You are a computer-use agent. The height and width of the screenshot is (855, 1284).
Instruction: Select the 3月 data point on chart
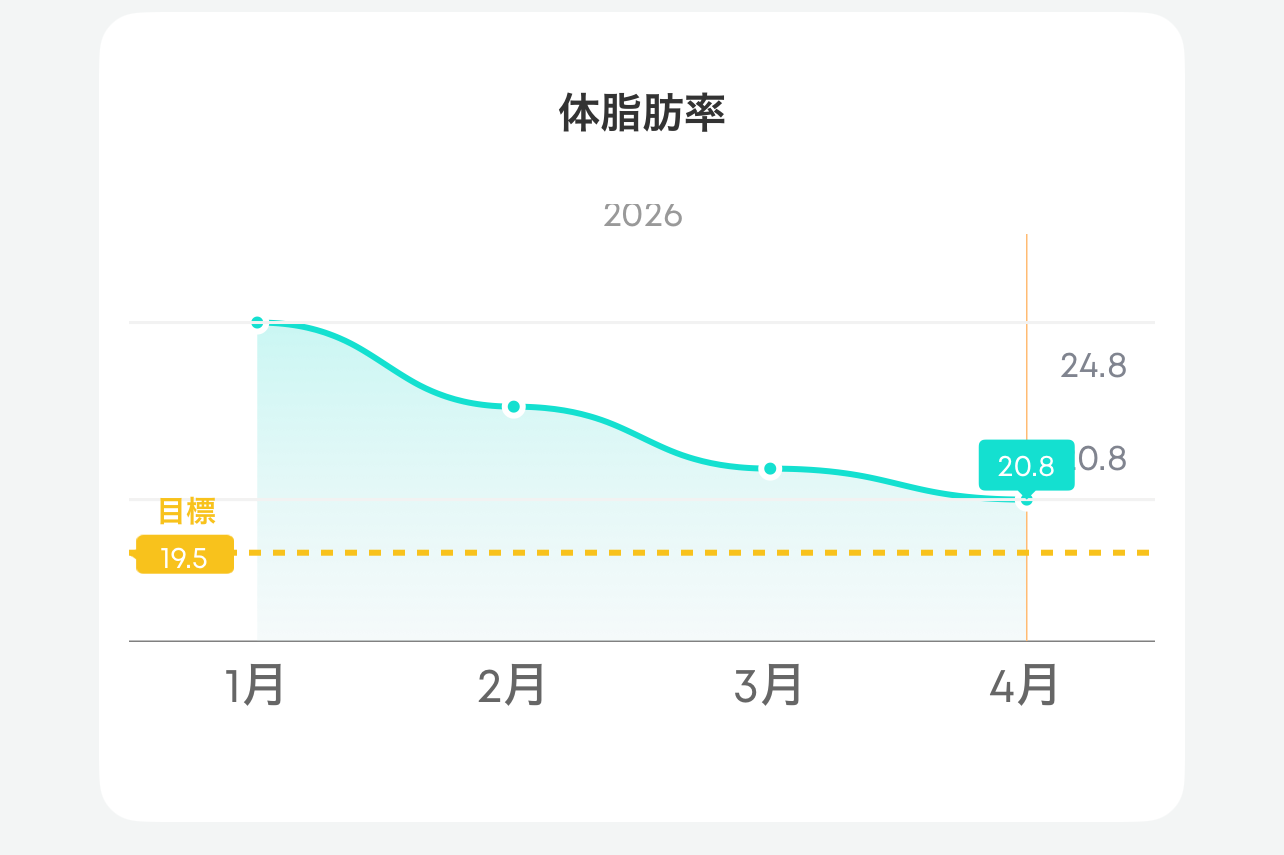pos(770,469)
